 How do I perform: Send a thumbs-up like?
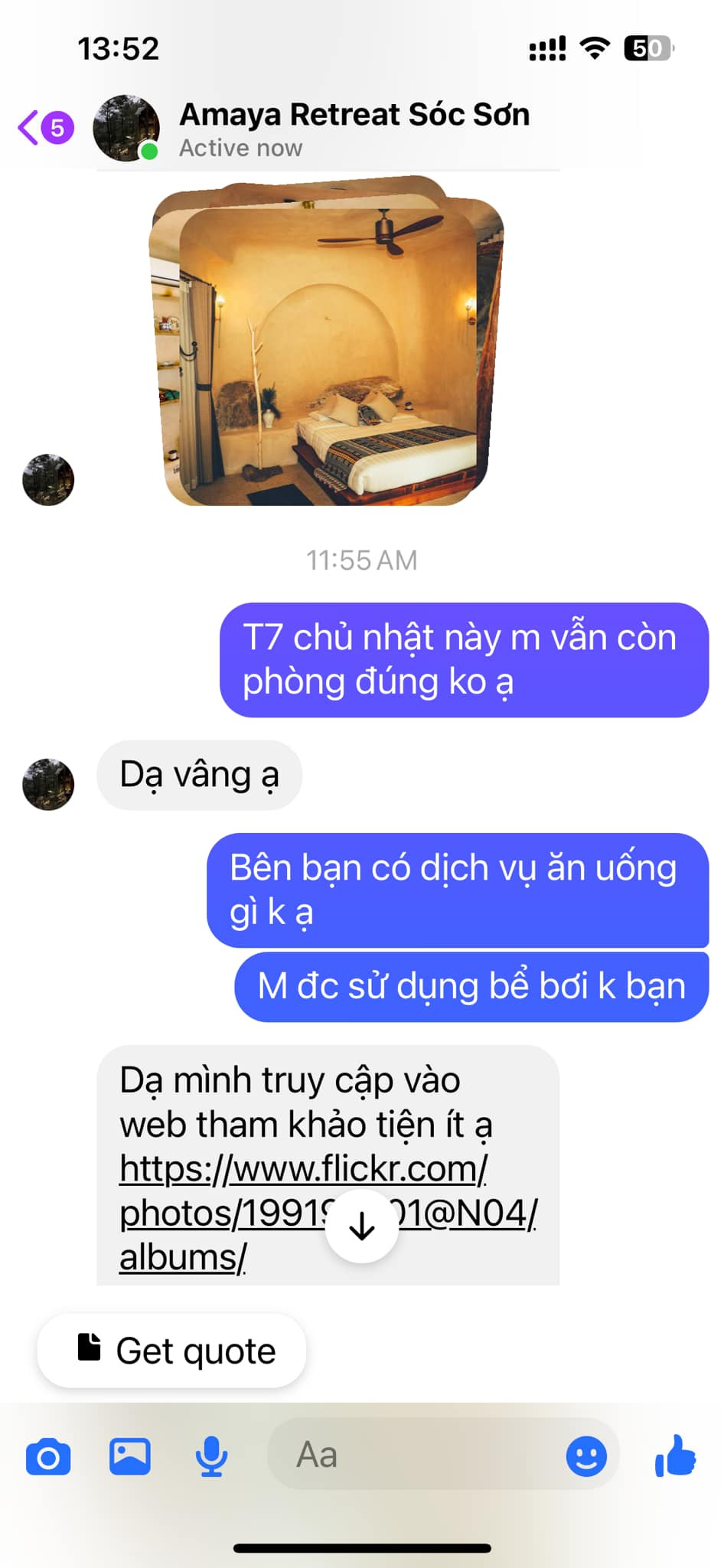click(x=675, y=1455)
